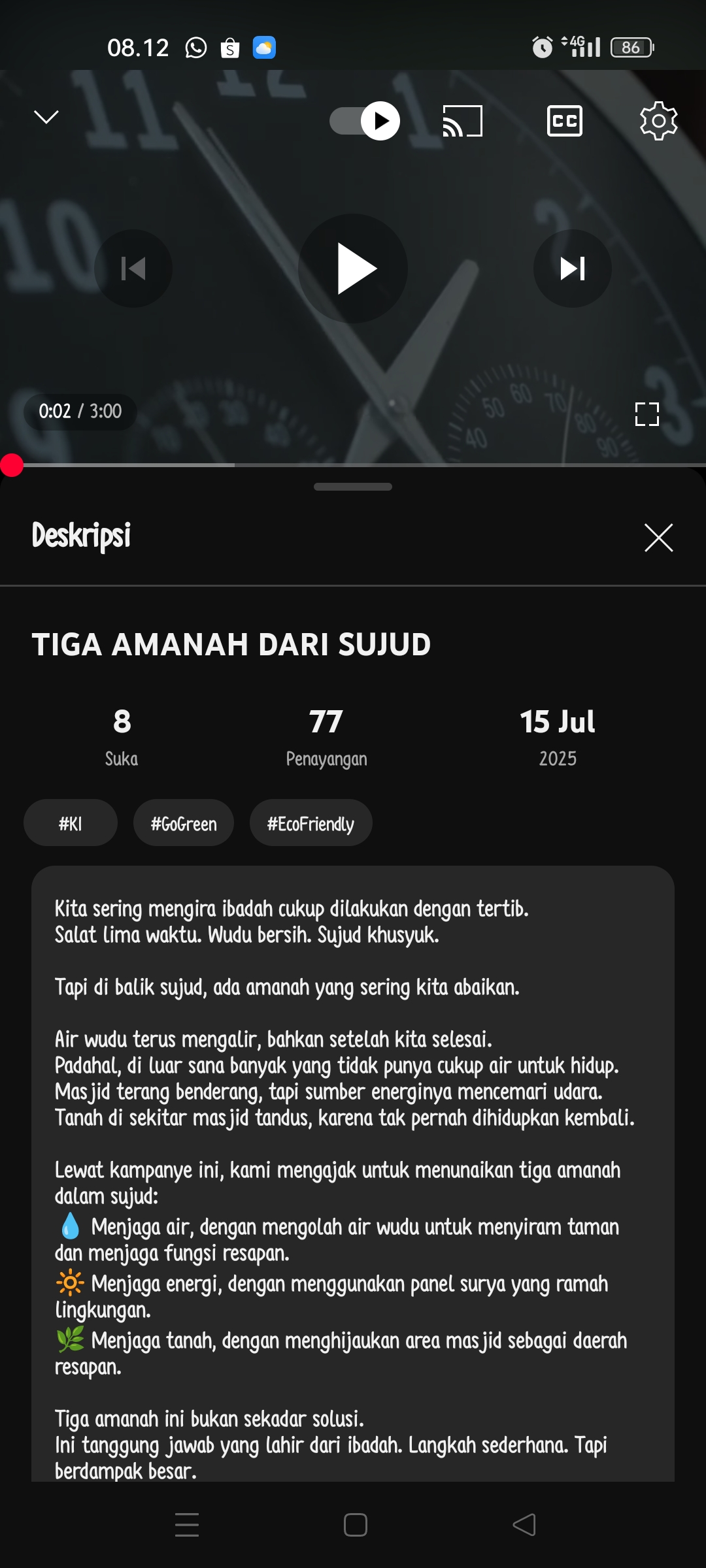Select the #EcoFriendly hashtag chip

311,823
